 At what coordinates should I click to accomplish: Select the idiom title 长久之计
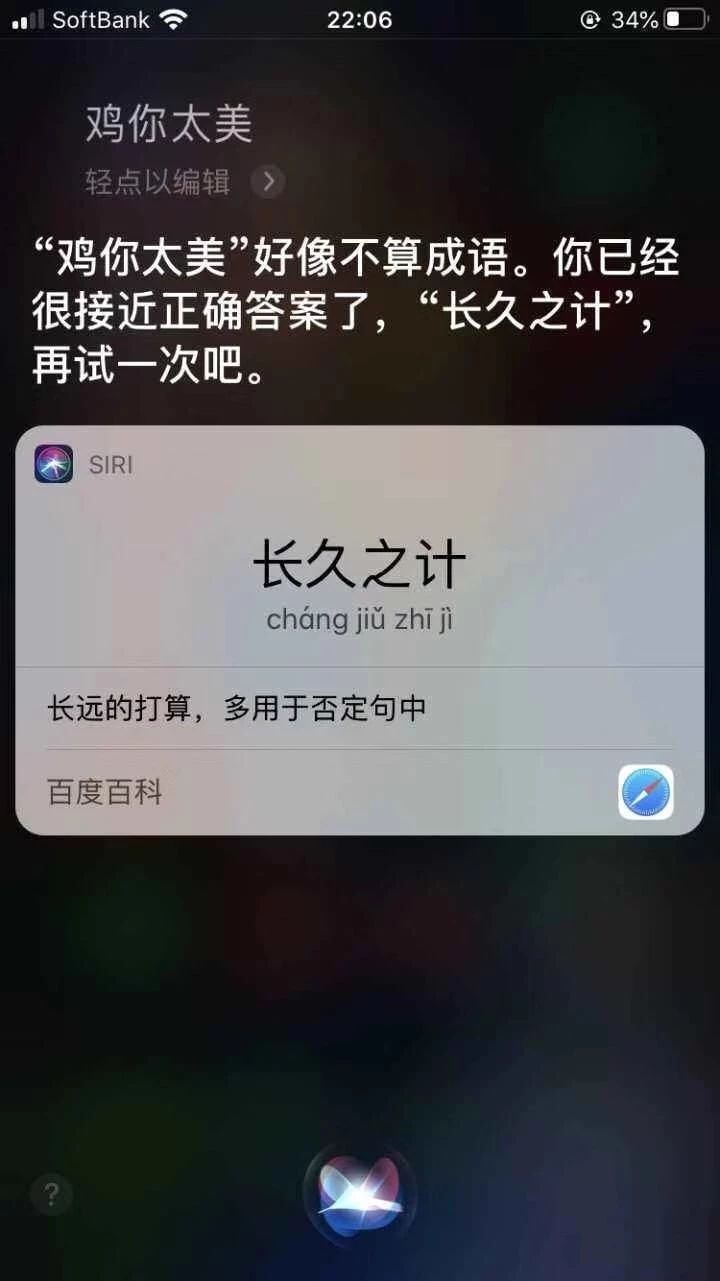(360, 560)
